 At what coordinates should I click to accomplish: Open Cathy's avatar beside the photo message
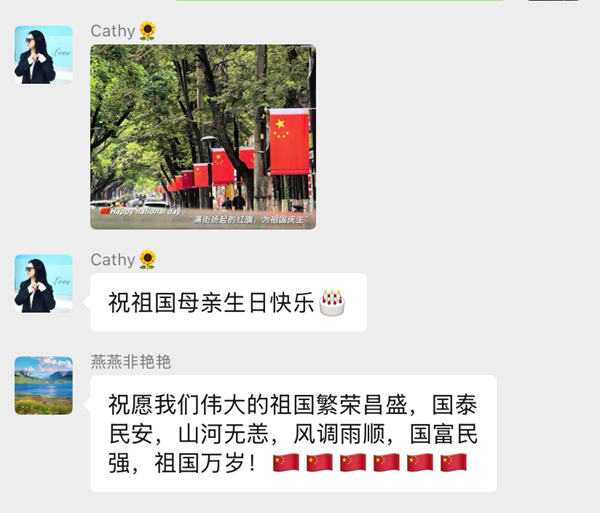pyautogui.click(x=44, y=55)
